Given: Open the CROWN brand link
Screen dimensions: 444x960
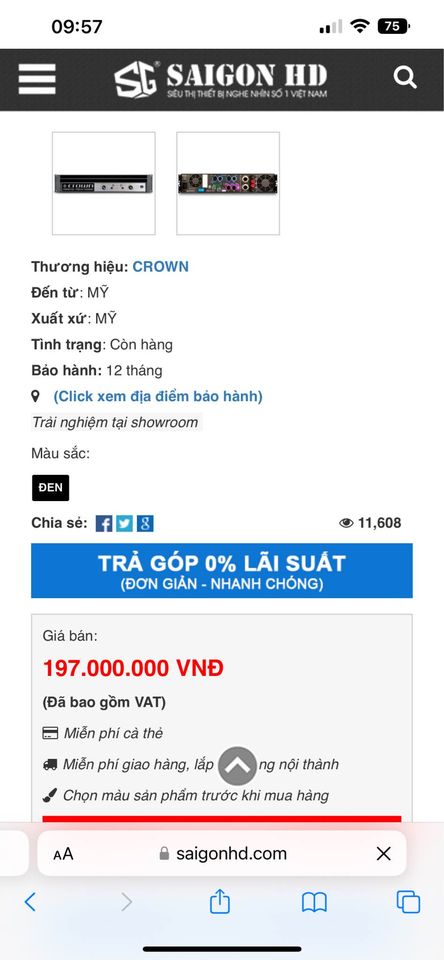Looking at the screenshot, I should click(x=160, y=266).
